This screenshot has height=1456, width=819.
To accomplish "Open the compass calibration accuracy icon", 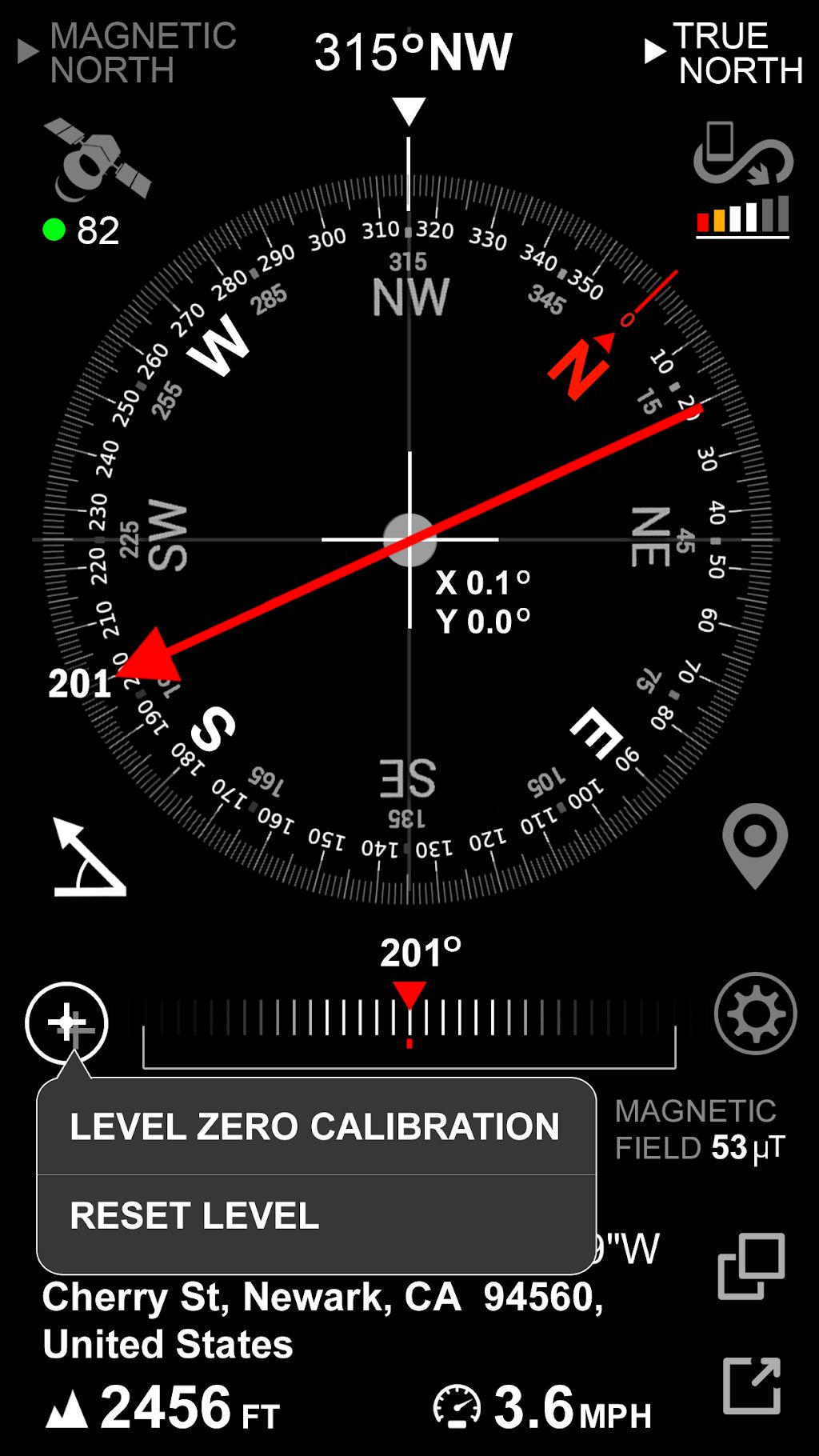I will tap(744, 179).
